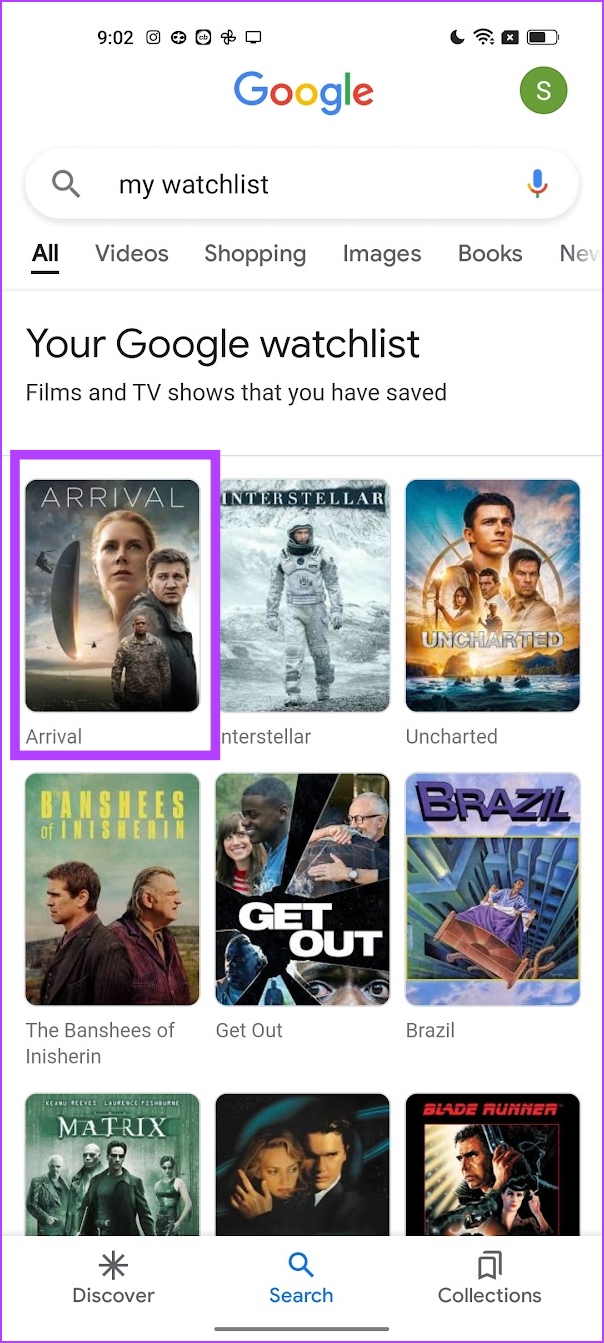Image resolution: width=604 pixels, height=1343 pixels.
Task: Open the Blade Runner movie poster
Action: 492,1165
